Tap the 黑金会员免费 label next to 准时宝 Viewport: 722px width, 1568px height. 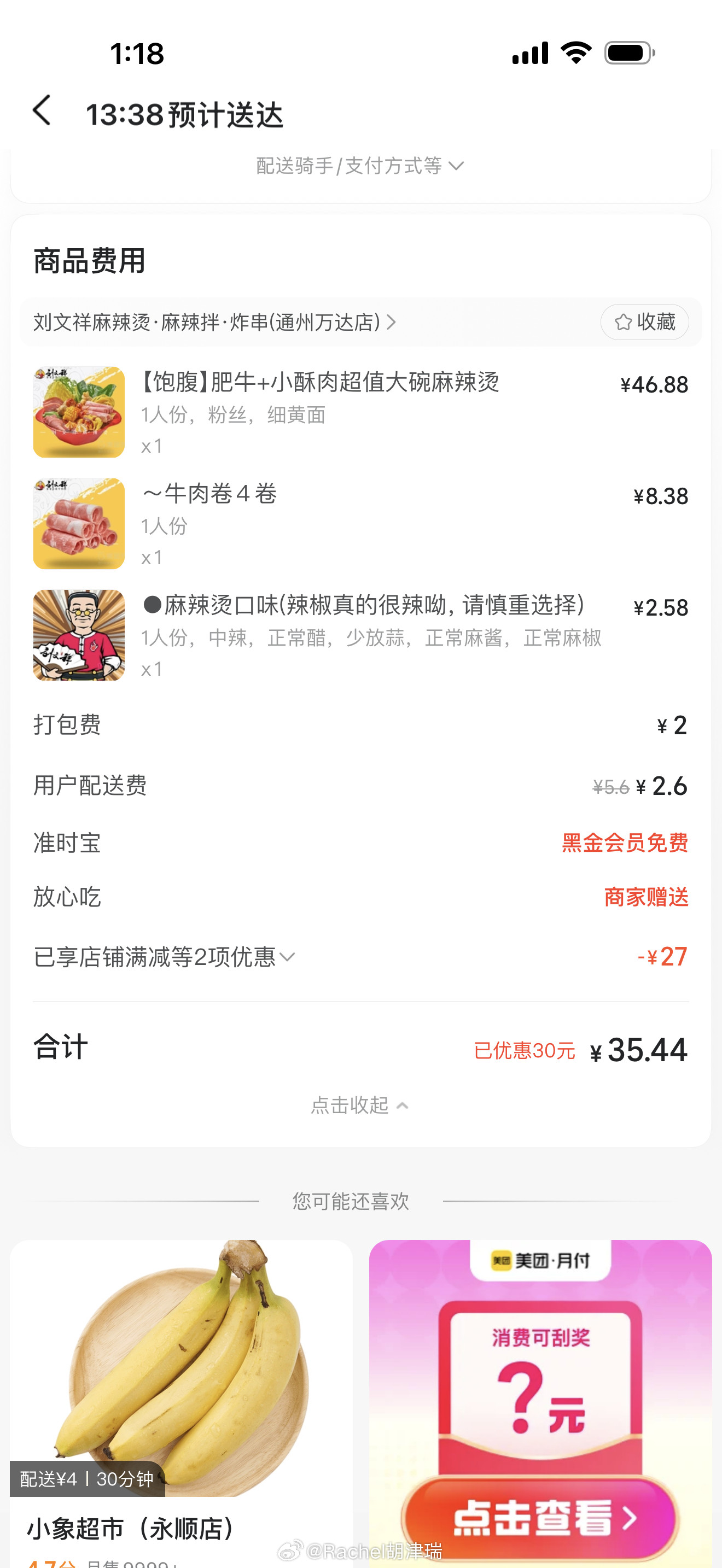coord(625,842)
